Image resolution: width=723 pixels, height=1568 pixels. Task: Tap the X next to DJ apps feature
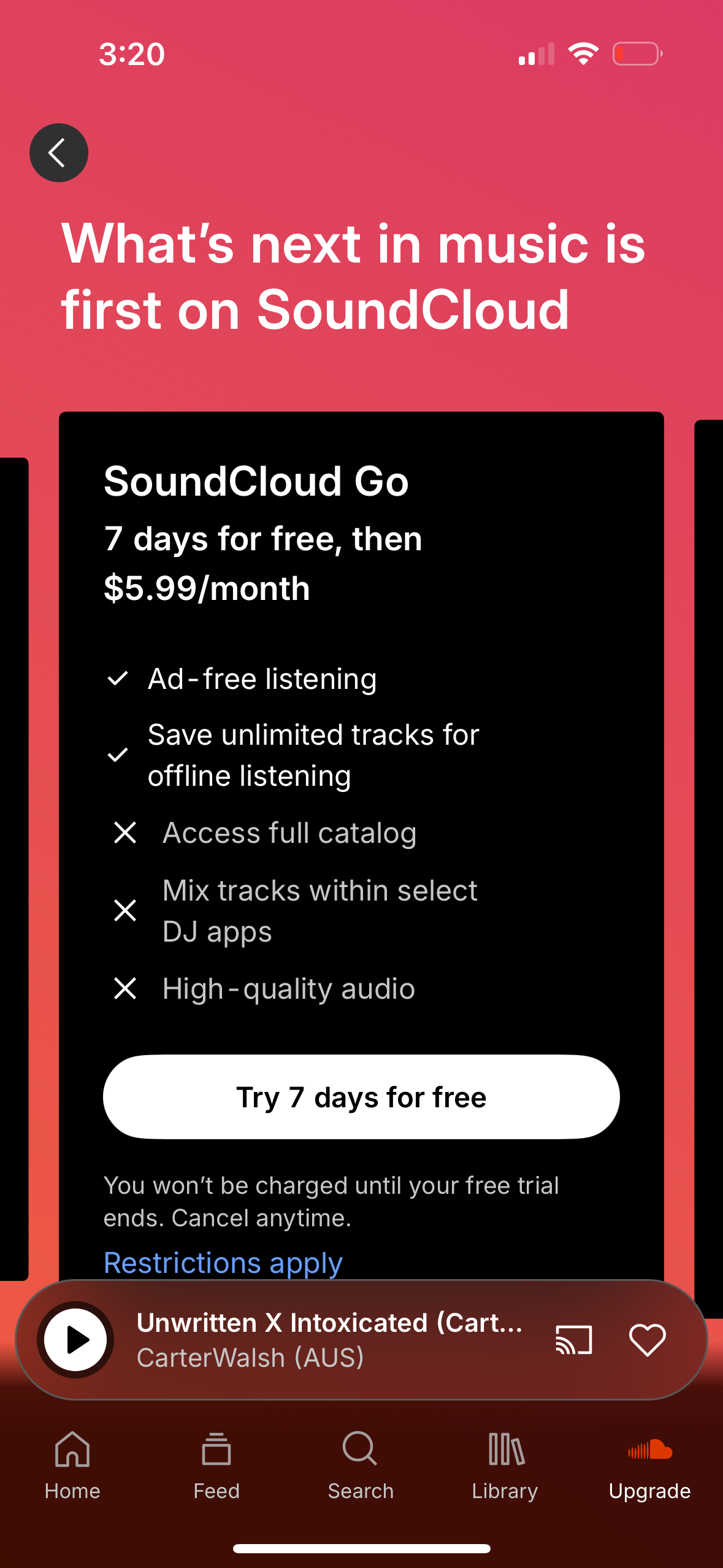tap(125, 911)
